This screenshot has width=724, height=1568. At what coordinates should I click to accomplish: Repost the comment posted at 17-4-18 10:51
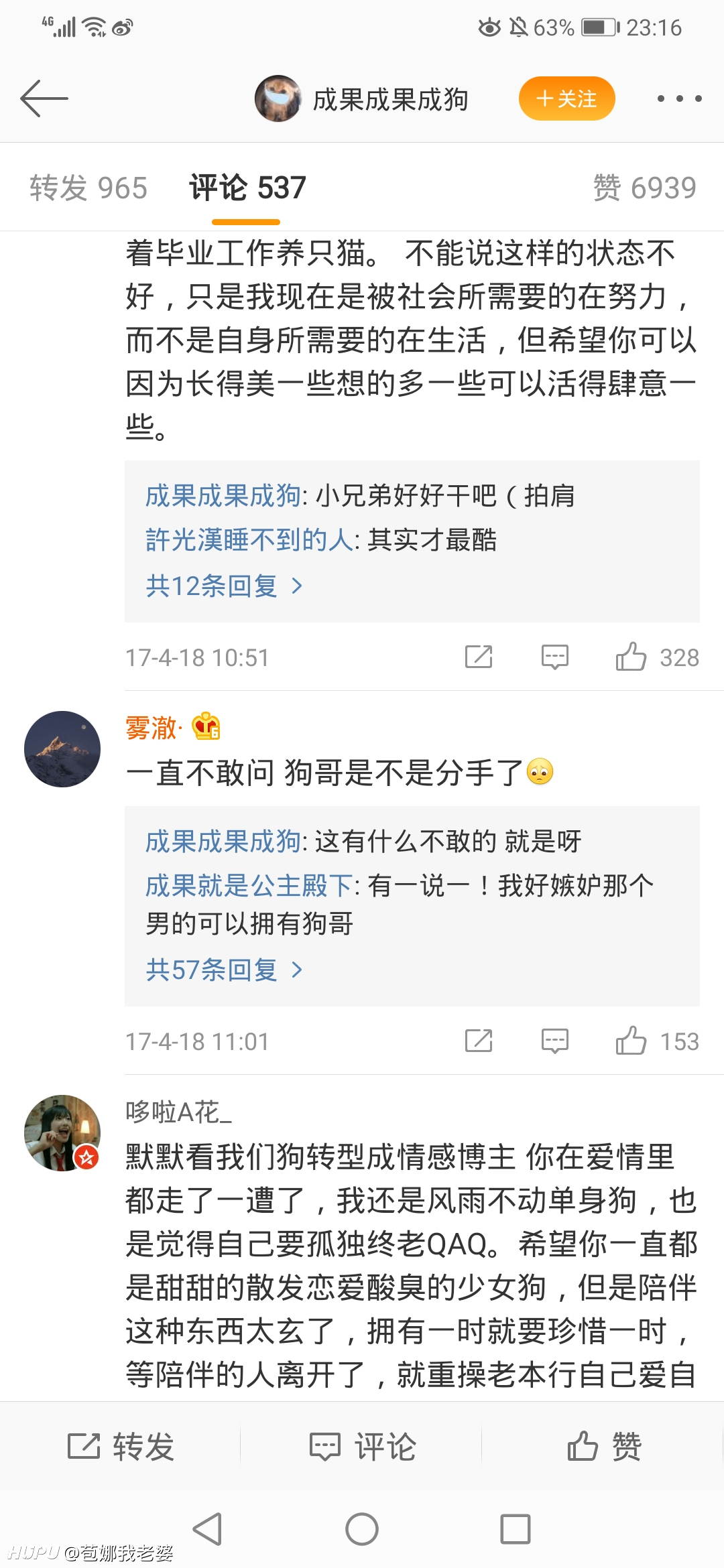pos(479,657)
